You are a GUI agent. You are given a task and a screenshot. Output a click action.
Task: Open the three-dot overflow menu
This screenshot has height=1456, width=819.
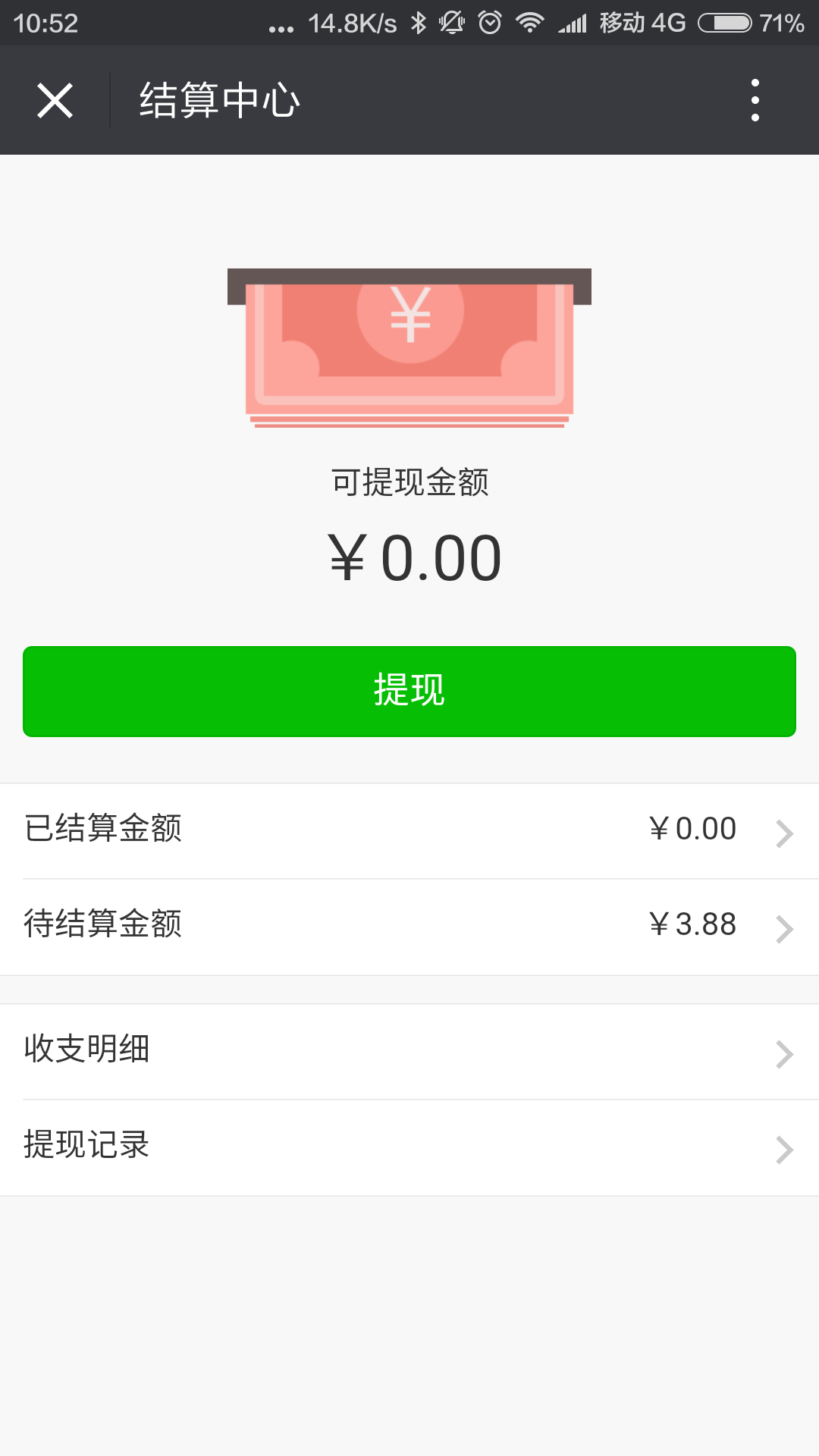[755, 100]
